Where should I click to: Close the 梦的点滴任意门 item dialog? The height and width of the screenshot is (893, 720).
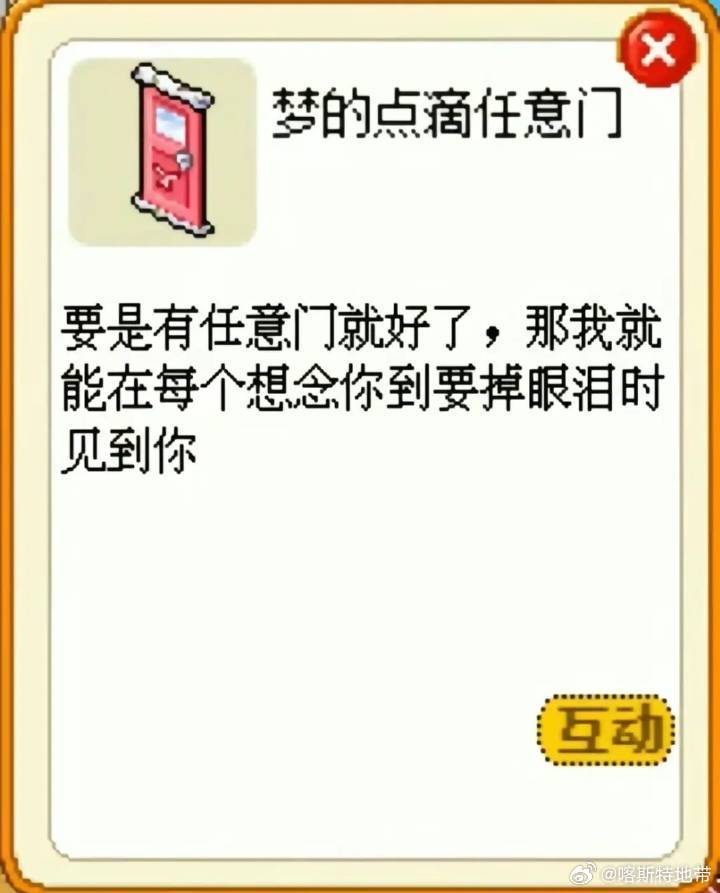[x=658, y=49]
